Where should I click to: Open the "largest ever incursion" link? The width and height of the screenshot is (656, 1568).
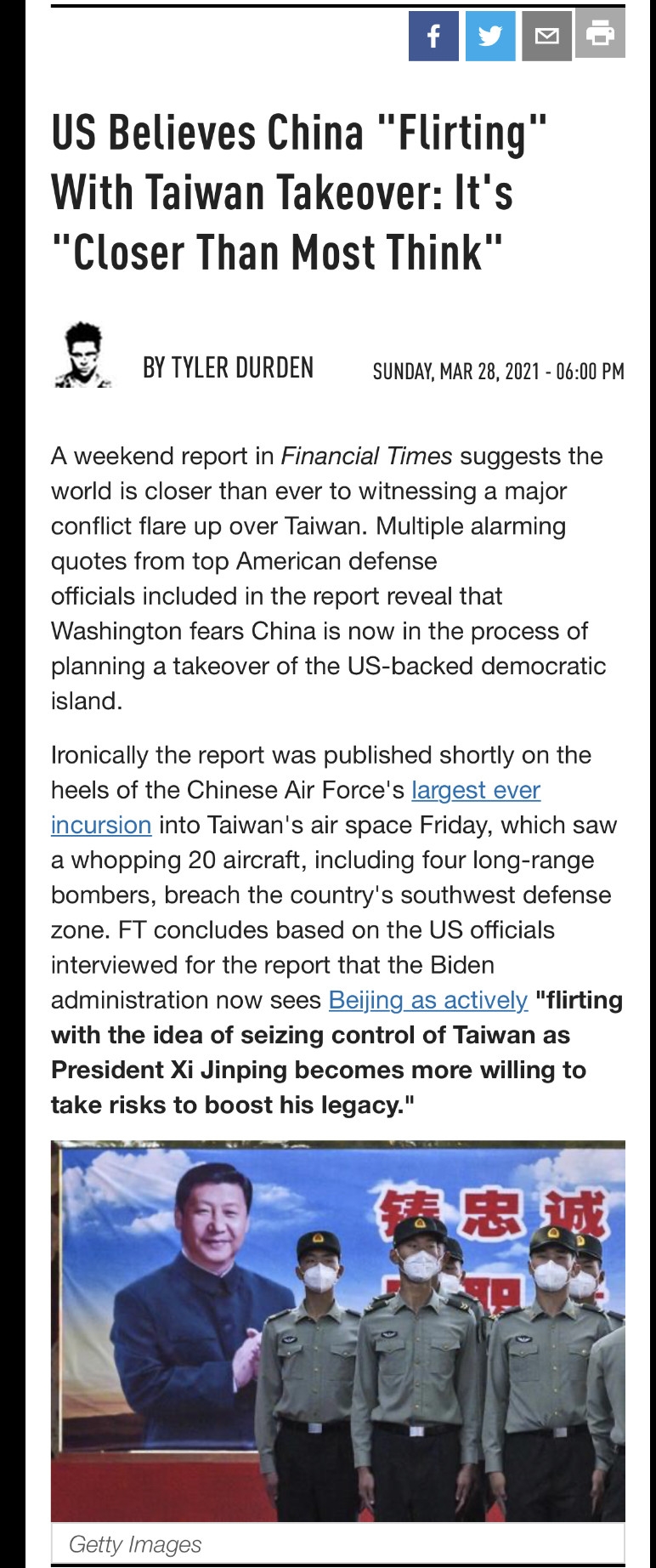475,790
